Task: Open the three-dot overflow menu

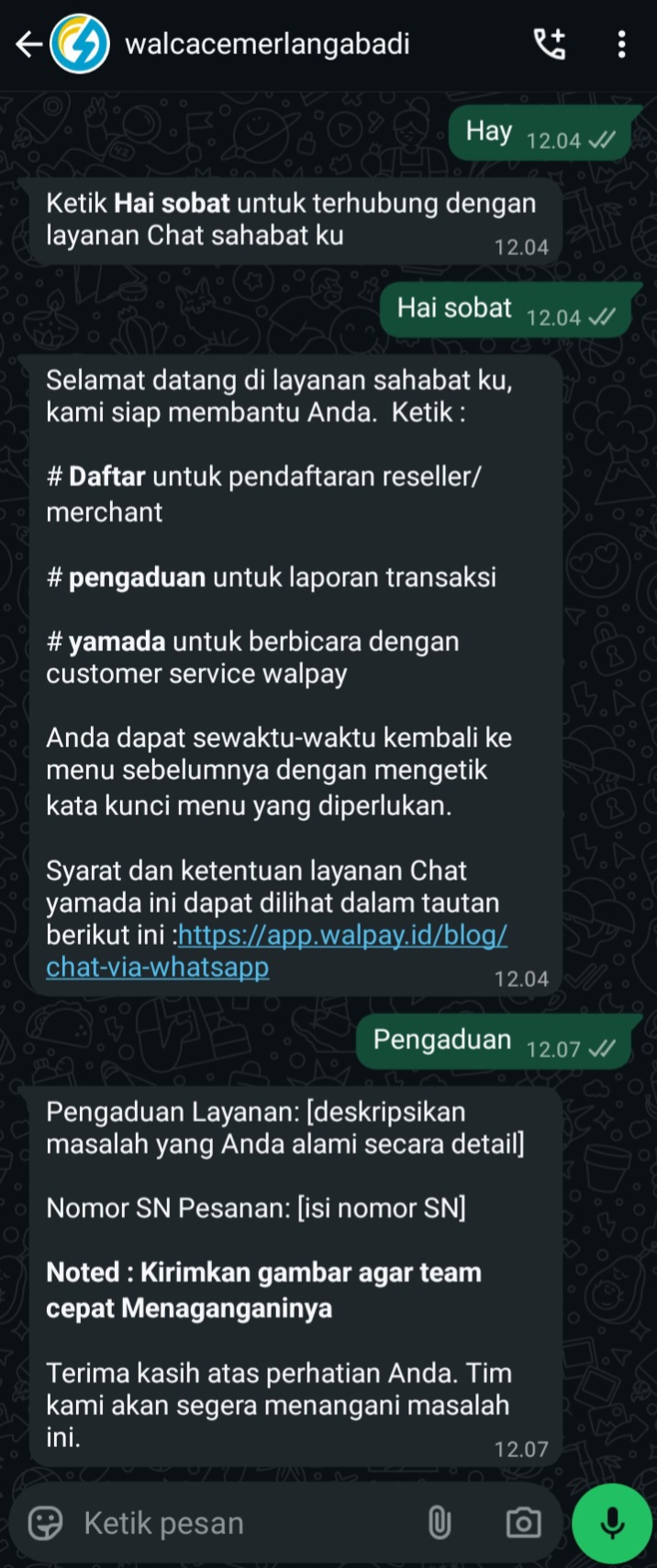Action: click(x=621, y=44)
